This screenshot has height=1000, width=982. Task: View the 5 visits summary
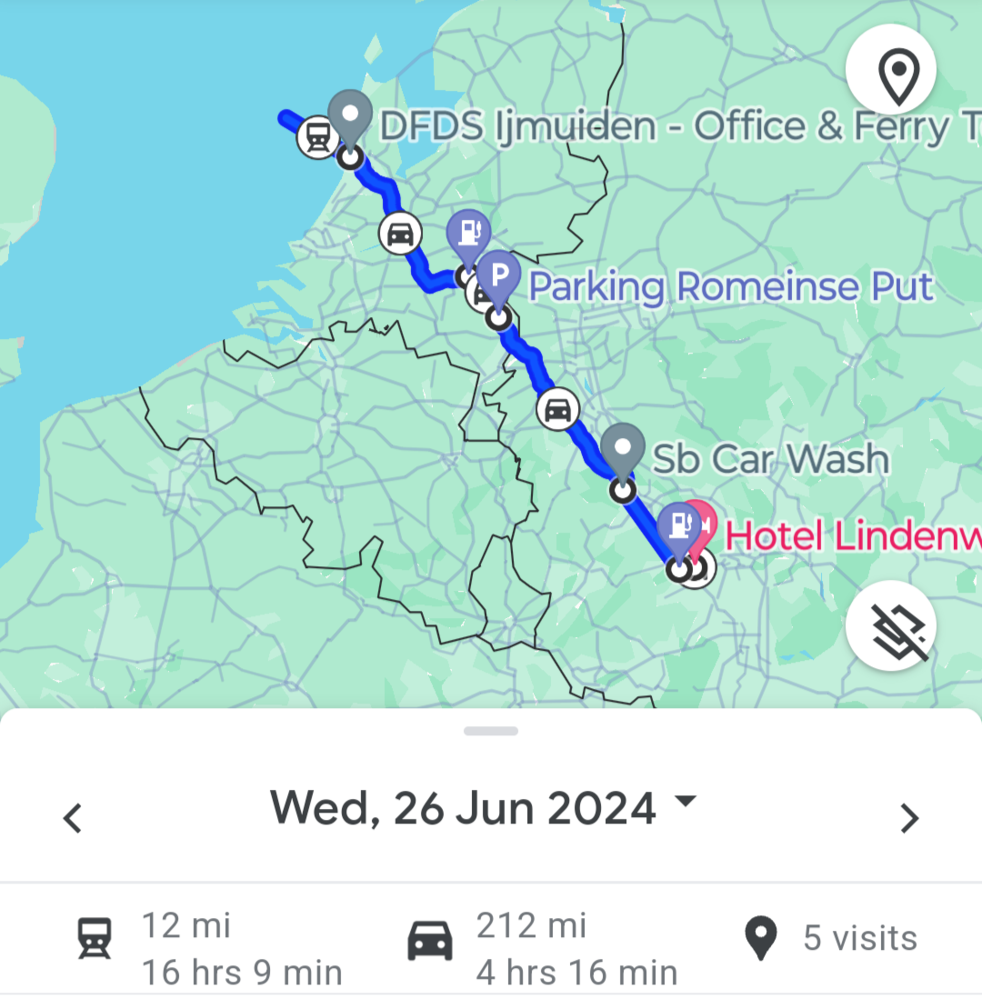tap(832, 939)
